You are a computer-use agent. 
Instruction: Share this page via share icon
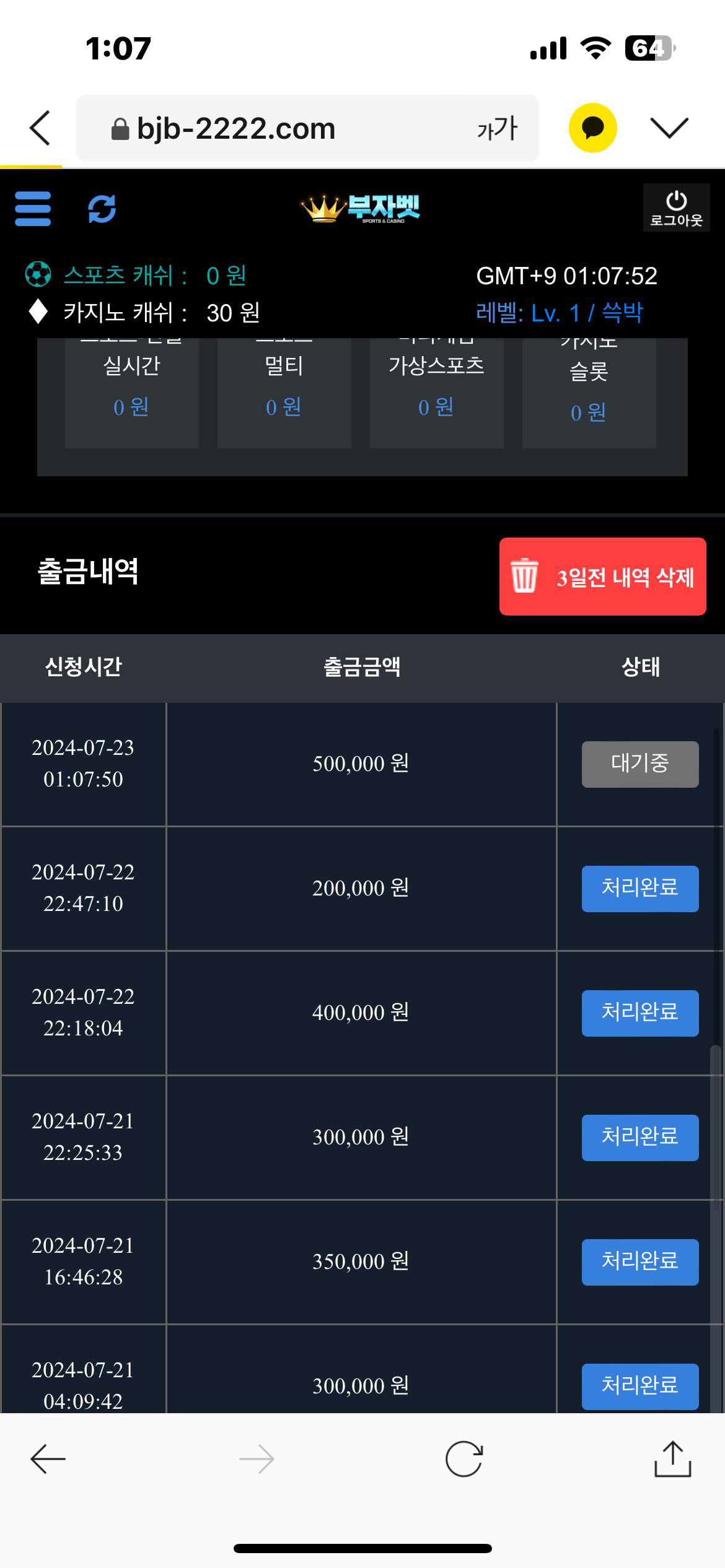(x=672, y=1458)
